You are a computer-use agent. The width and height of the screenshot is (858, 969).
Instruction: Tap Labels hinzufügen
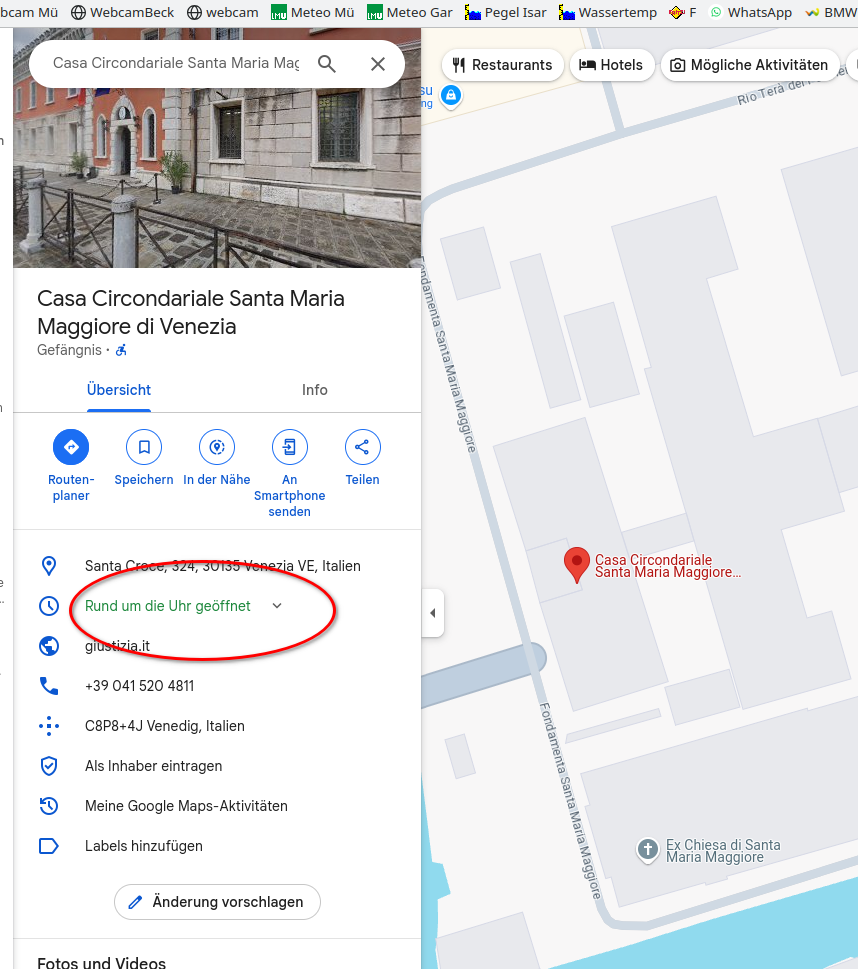click(x=144, y=846)
